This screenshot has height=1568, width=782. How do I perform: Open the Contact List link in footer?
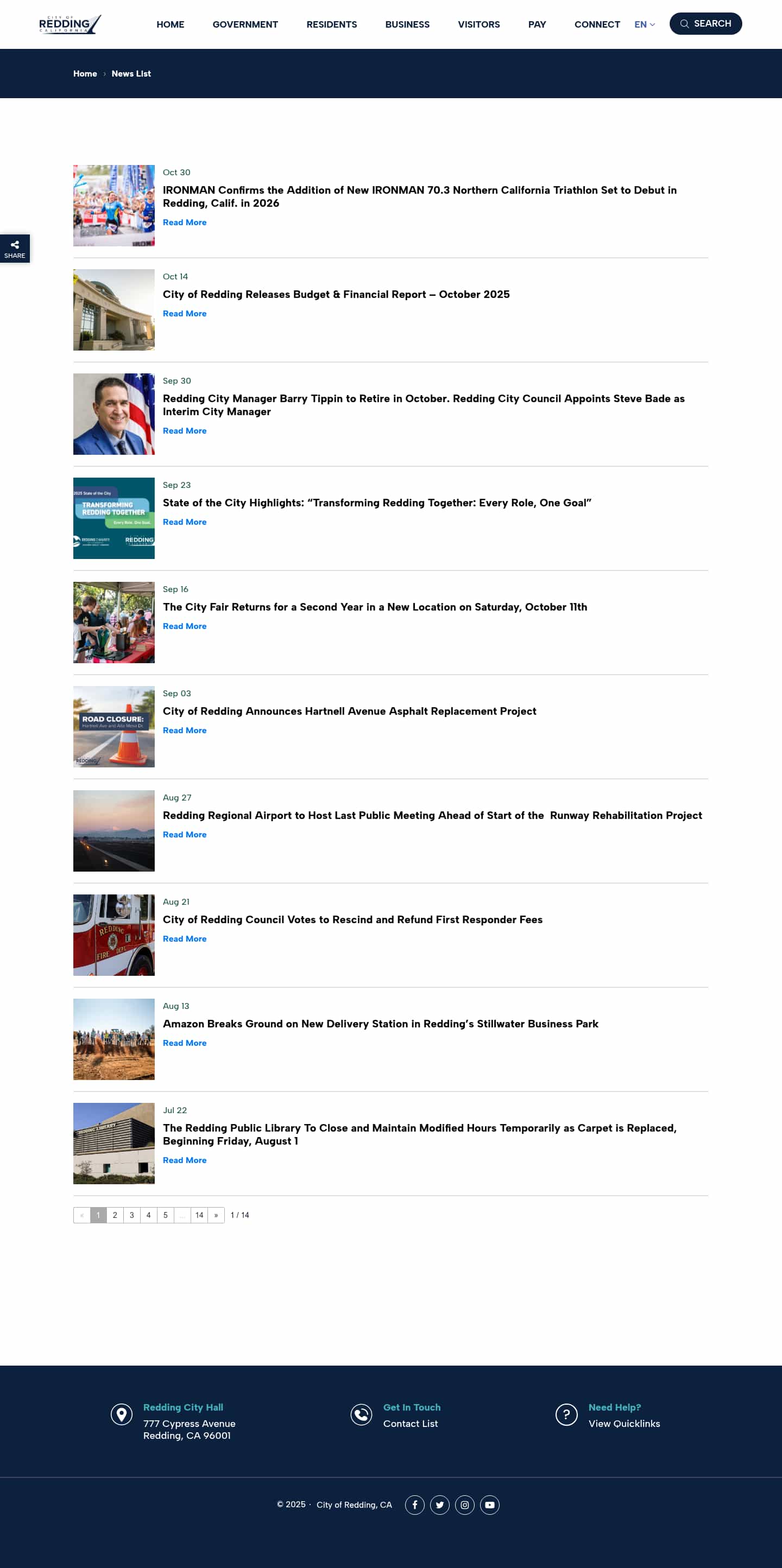click(x=410, y=1423)
